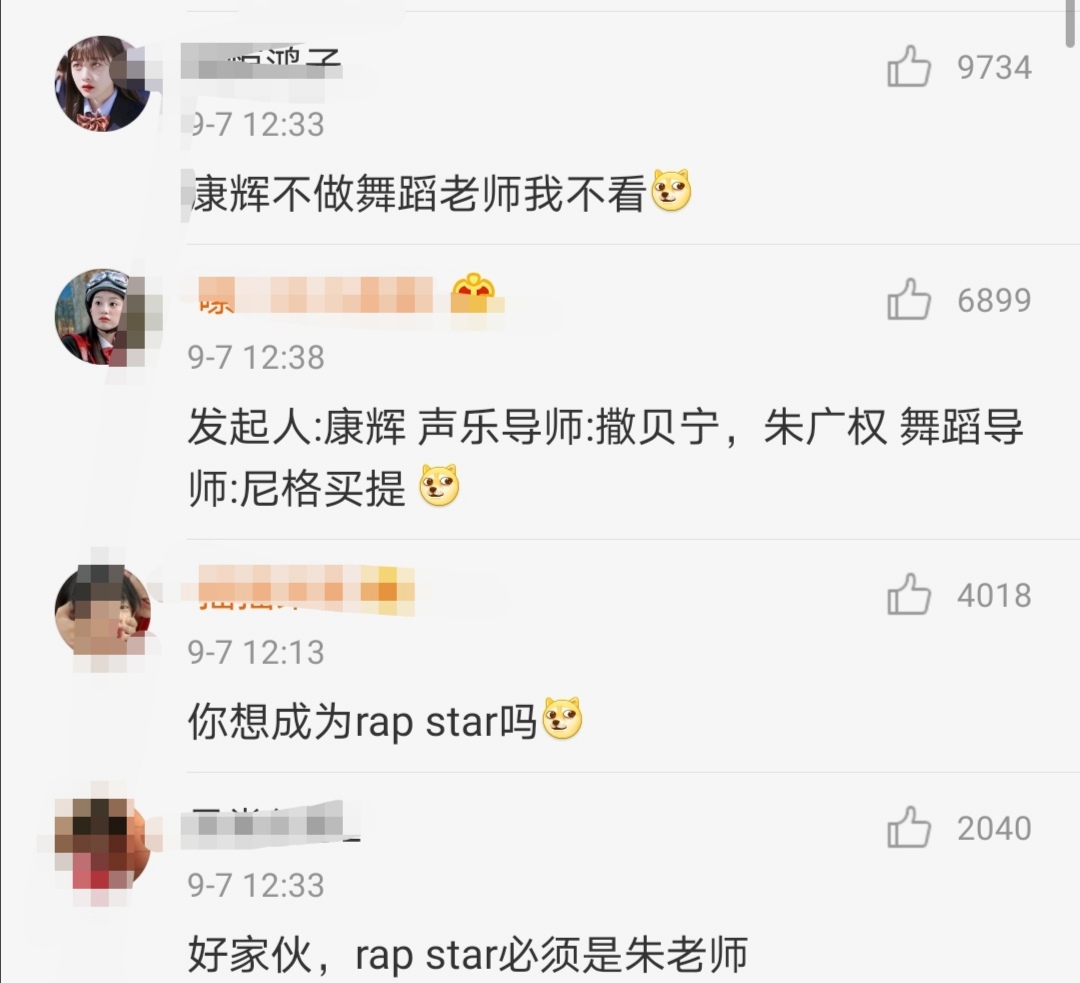Image resolution: width=1080 pixels, height=983 pixels.
Task: Like the comment with 9734 likes
Action: [908, 68]
